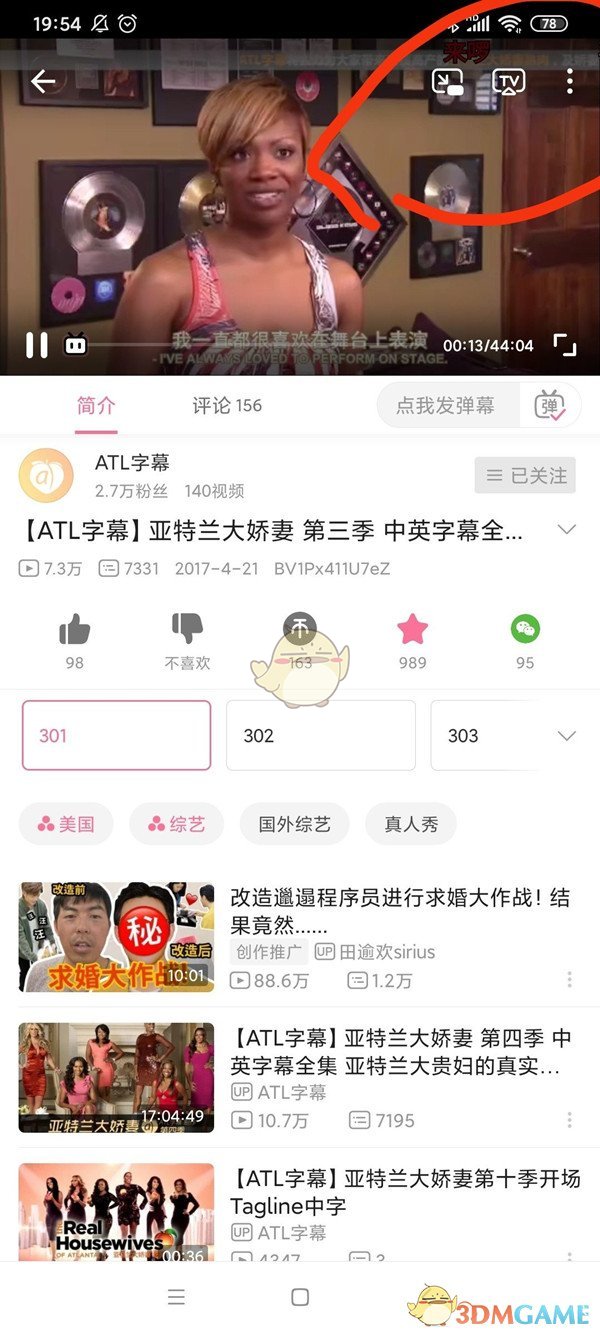
Task: Open the 真人秀 tag
Action: click(x=411, y=824)
